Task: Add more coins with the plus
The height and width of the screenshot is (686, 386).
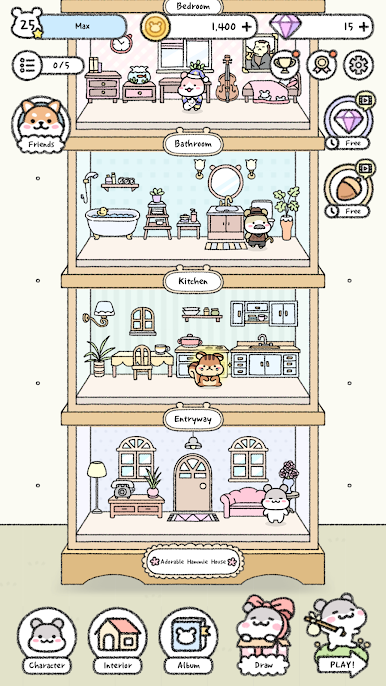Action: pos(247,27)
